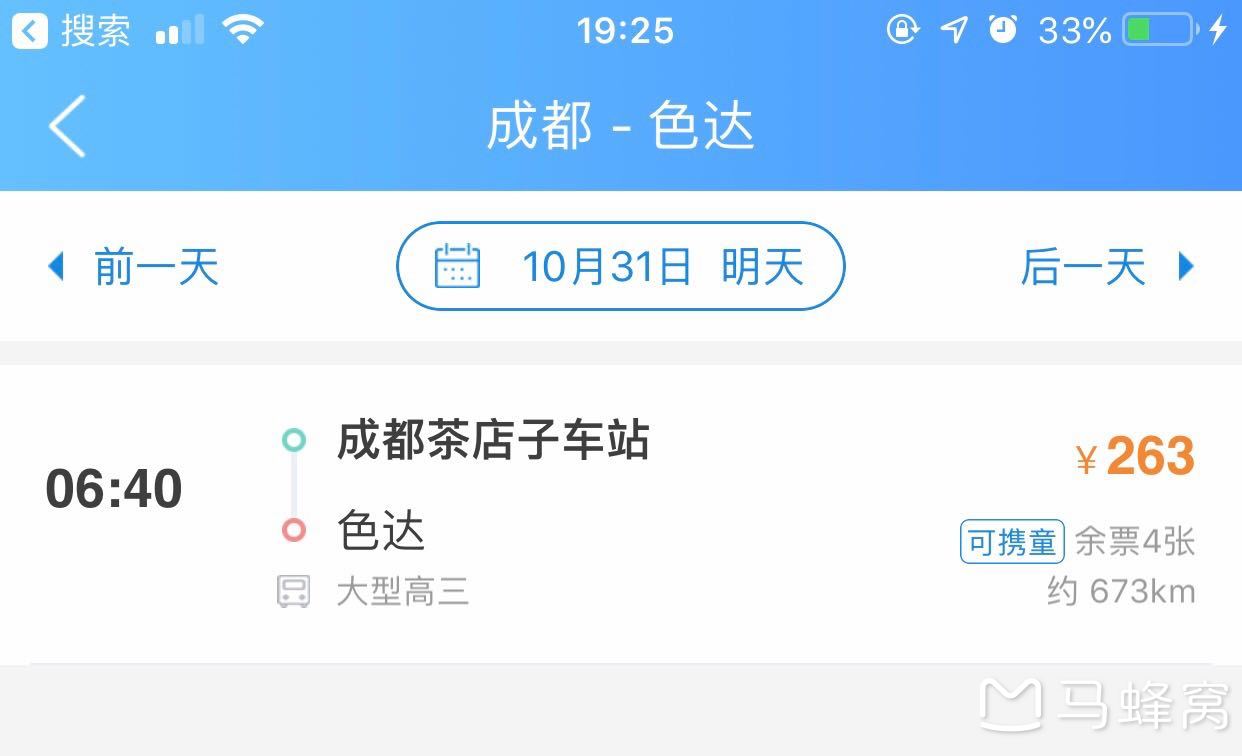Viewport: 1242px width, 756px height.
Task: Open the date picker showing 10月31日
Action: pyautogui.click(x=620, y=266)
